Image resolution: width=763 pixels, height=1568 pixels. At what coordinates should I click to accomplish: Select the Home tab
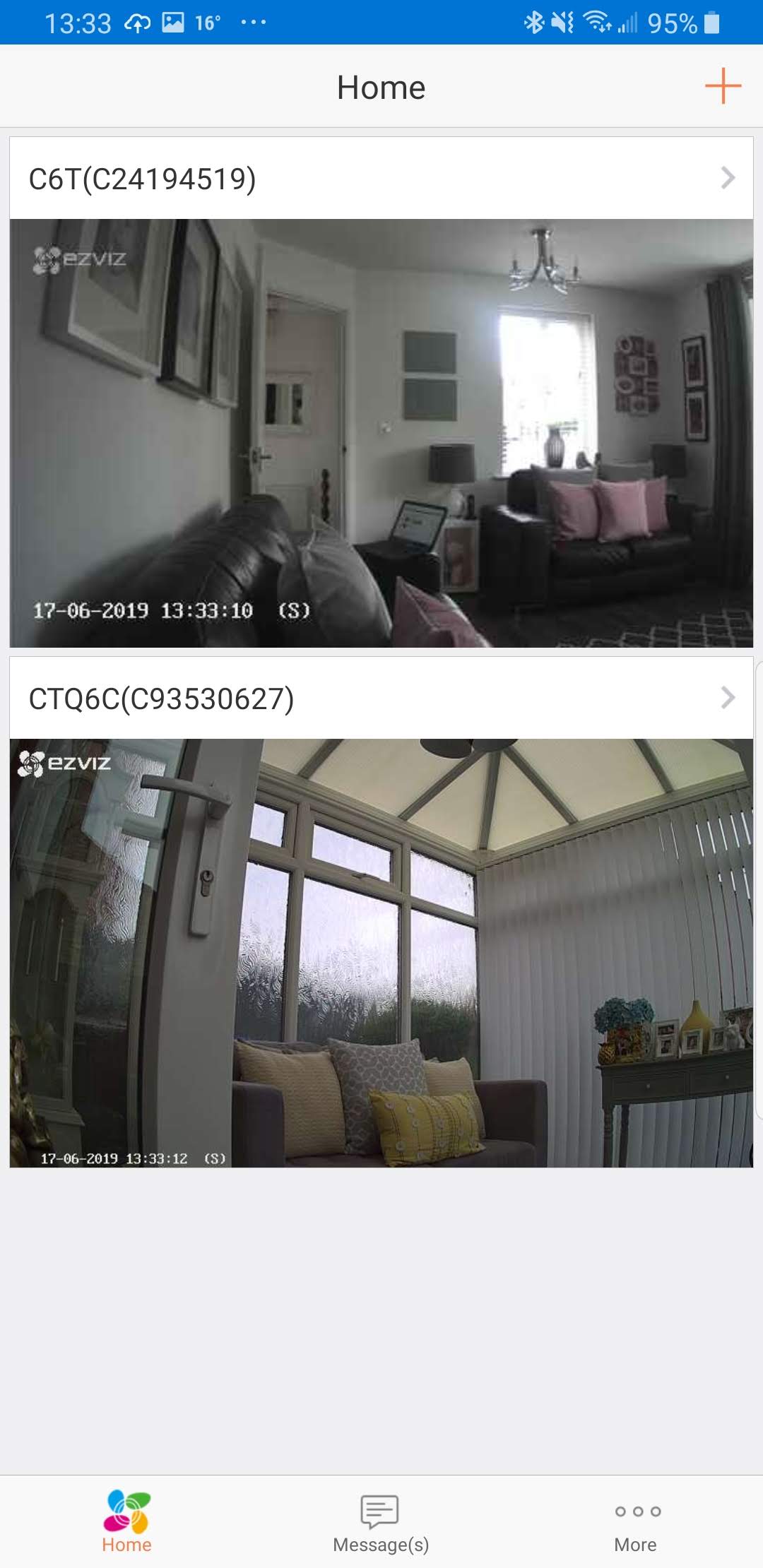pos(127,1524)
